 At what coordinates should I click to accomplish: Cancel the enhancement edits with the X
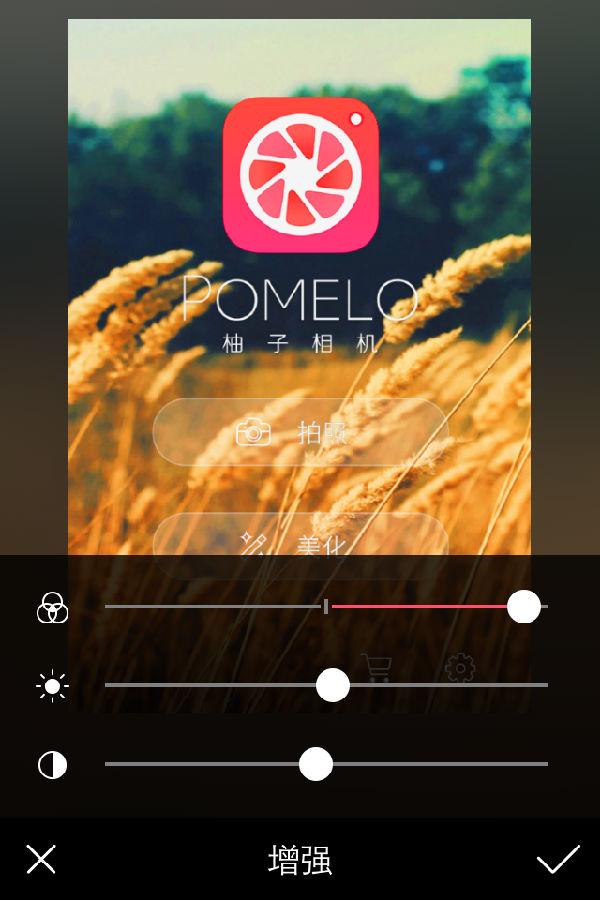pyautogui.click(x=41, y=859)
